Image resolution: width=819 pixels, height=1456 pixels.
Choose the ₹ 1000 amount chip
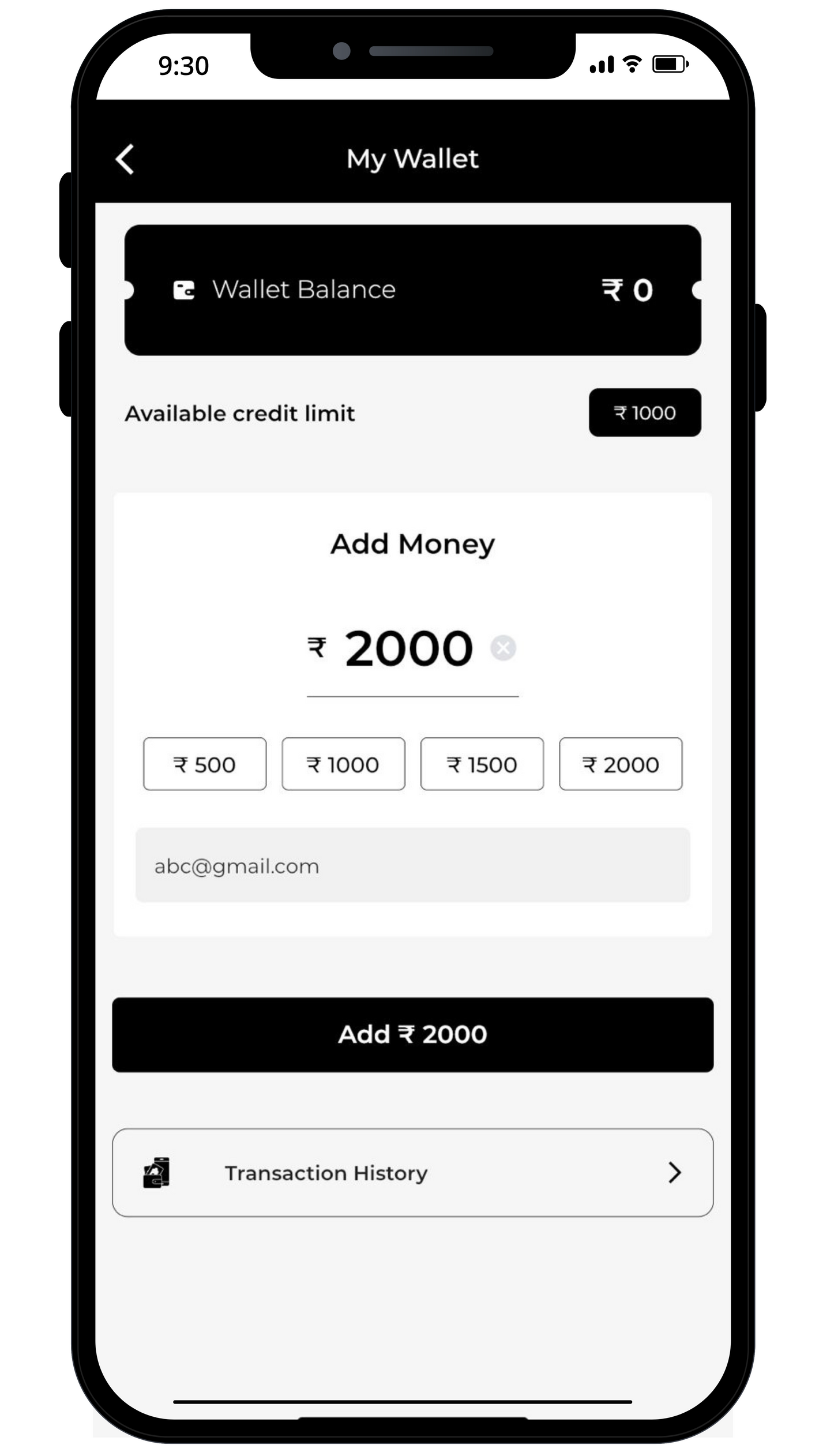point(343,764)
